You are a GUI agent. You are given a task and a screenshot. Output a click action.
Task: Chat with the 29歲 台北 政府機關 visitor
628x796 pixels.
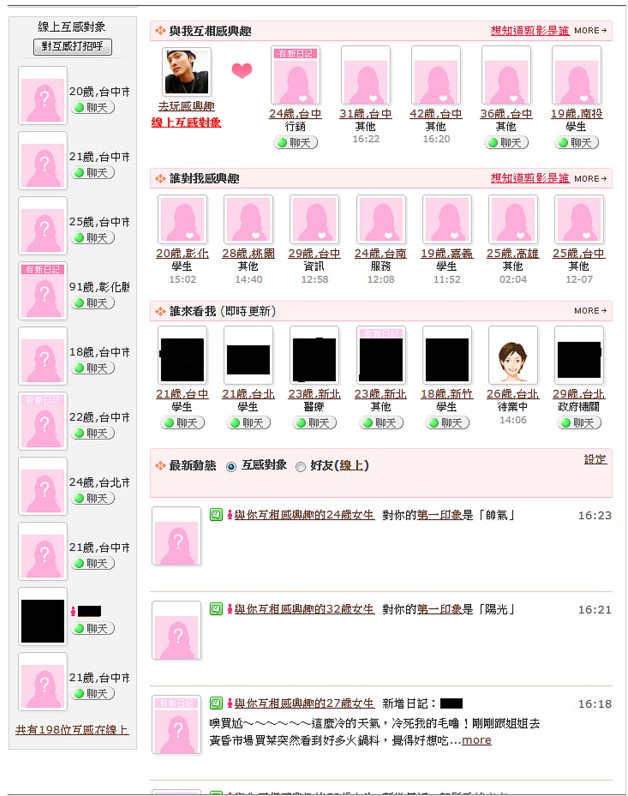coord(578,423)
